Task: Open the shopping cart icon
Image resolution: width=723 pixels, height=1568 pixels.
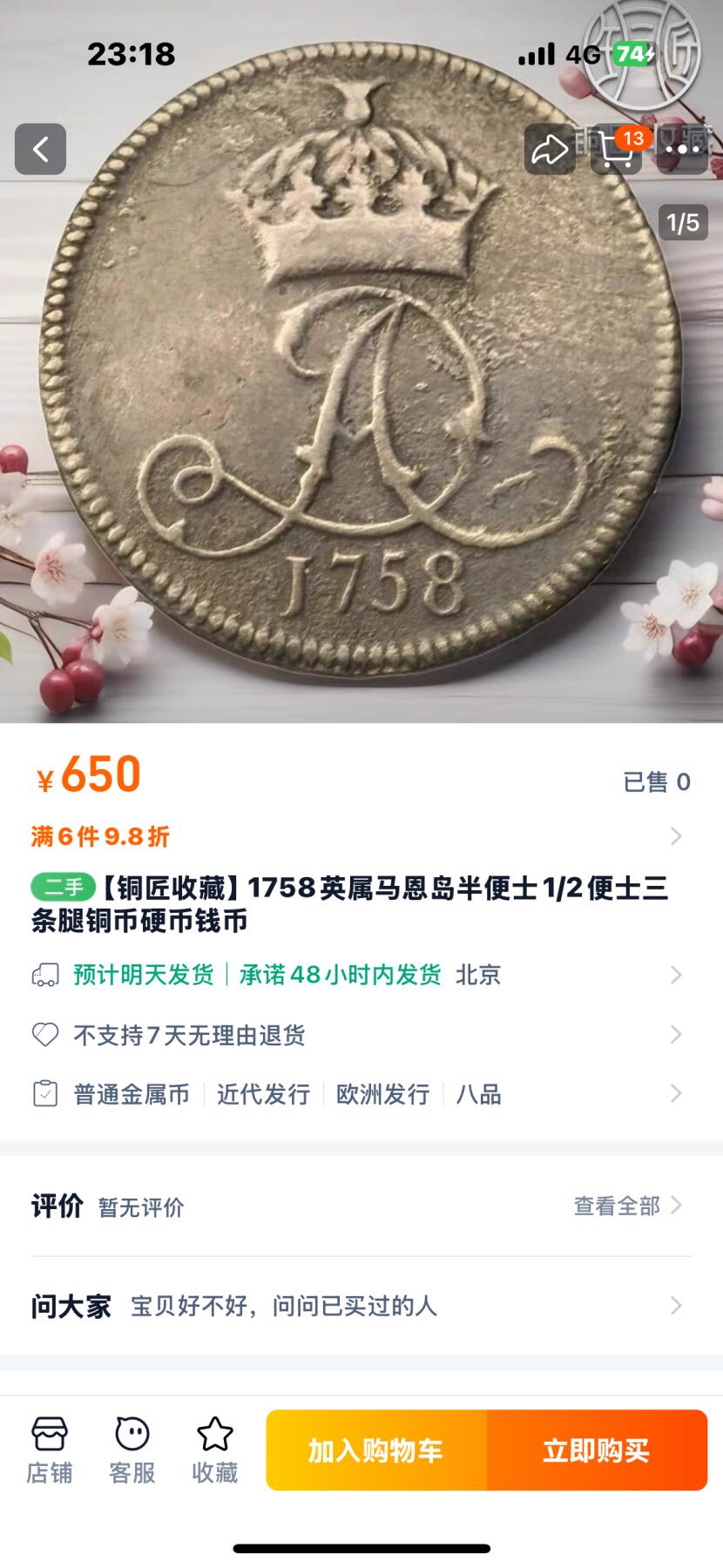Action: point(617,149)
